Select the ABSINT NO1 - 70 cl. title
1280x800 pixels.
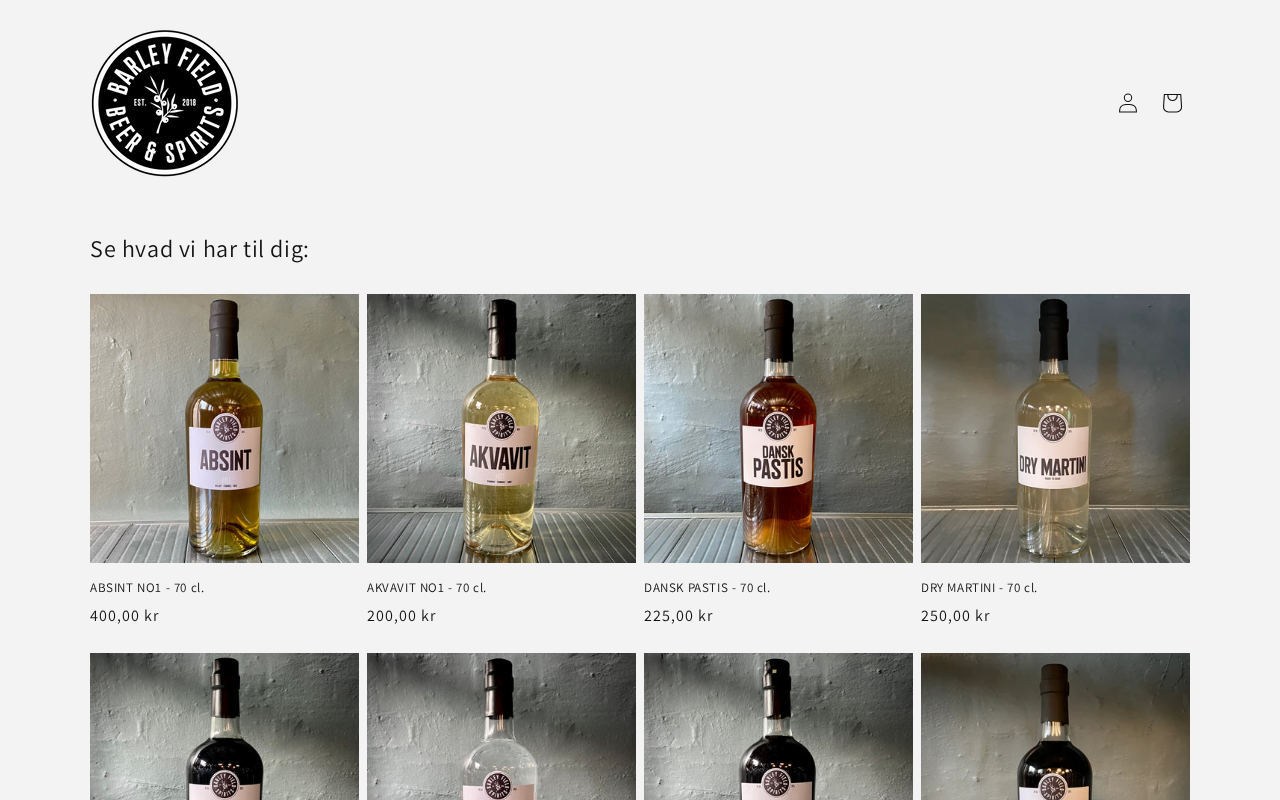(x=147, y=588)
